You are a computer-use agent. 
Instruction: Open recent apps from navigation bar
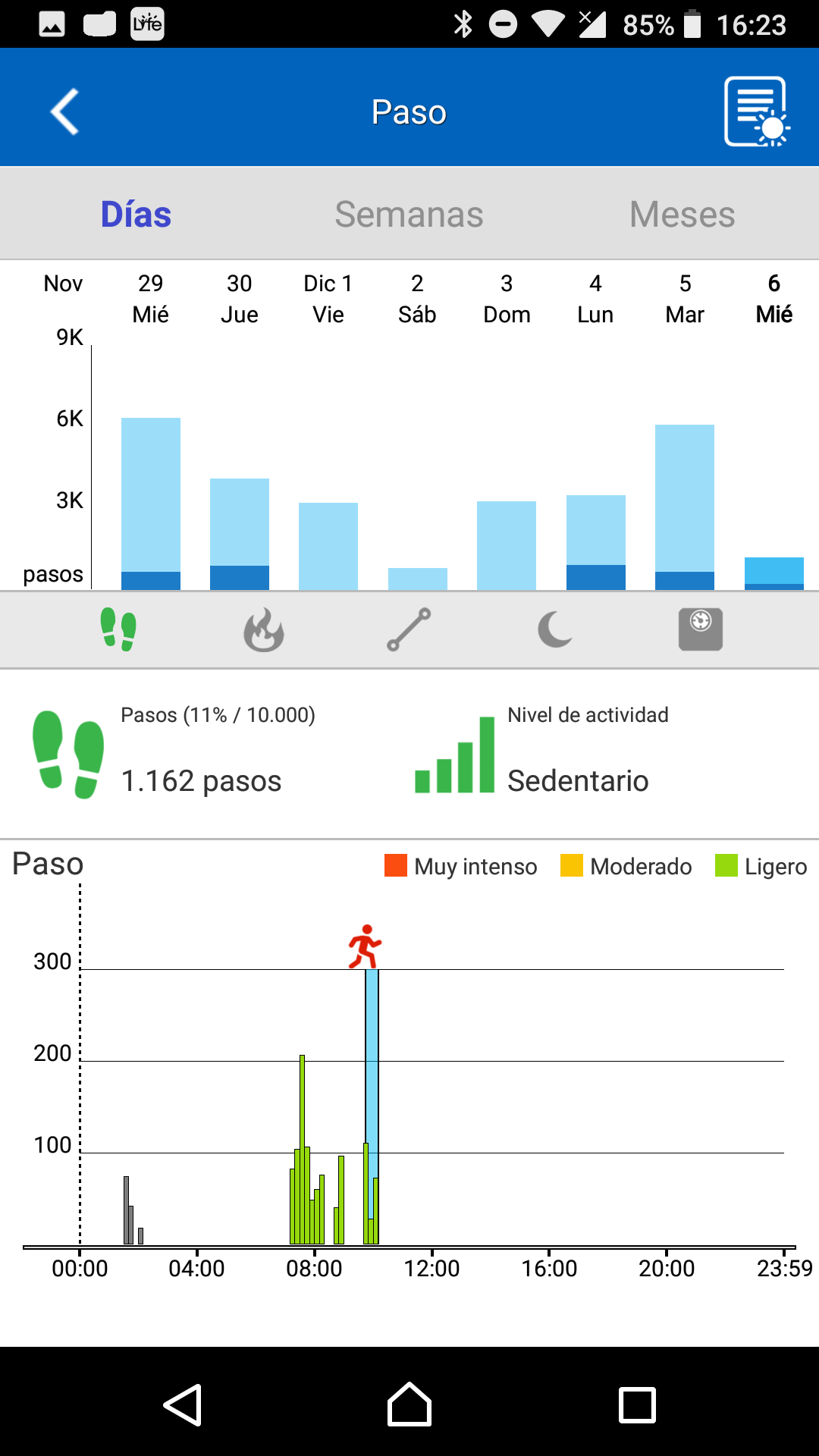point(637,1405)
